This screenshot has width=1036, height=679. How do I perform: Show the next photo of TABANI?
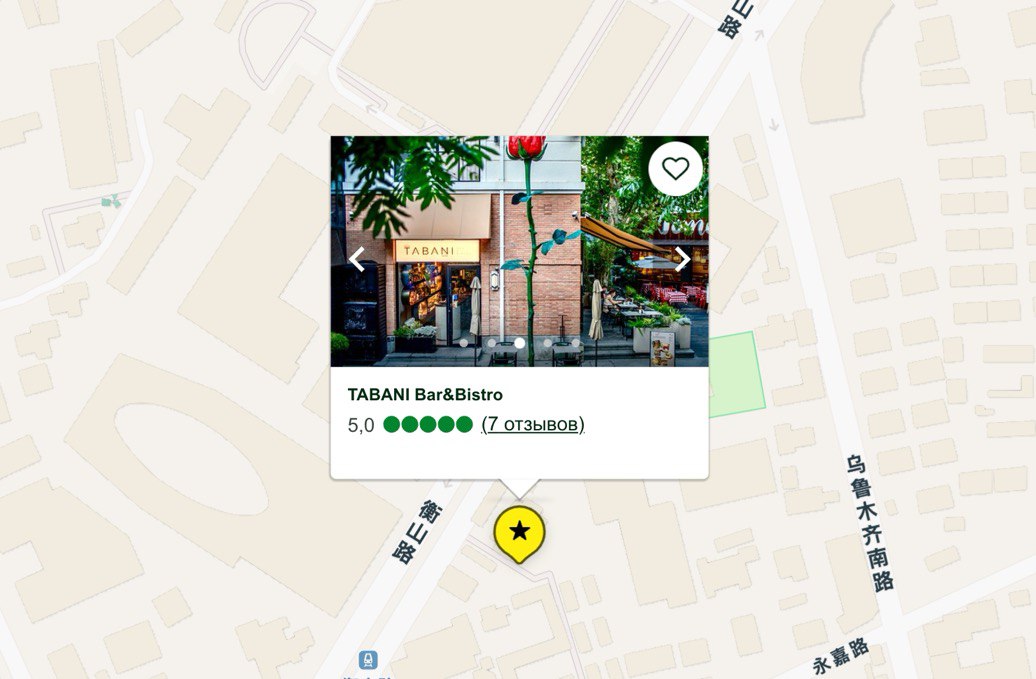point(683,259)
